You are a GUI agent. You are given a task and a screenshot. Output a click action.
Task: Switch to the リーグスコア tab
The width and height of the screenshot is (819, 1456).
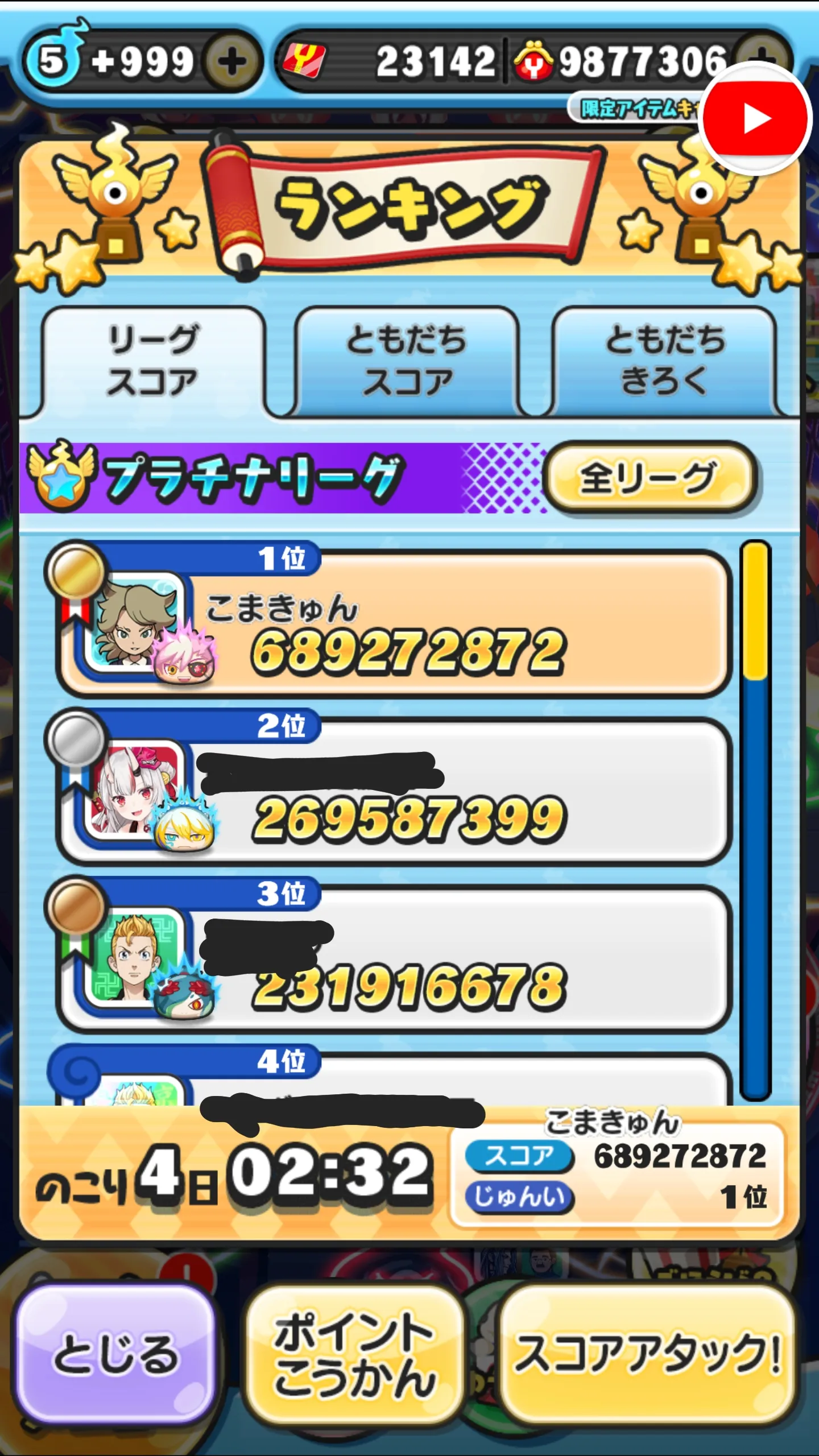pyautogui.click(x=152, y=361)
